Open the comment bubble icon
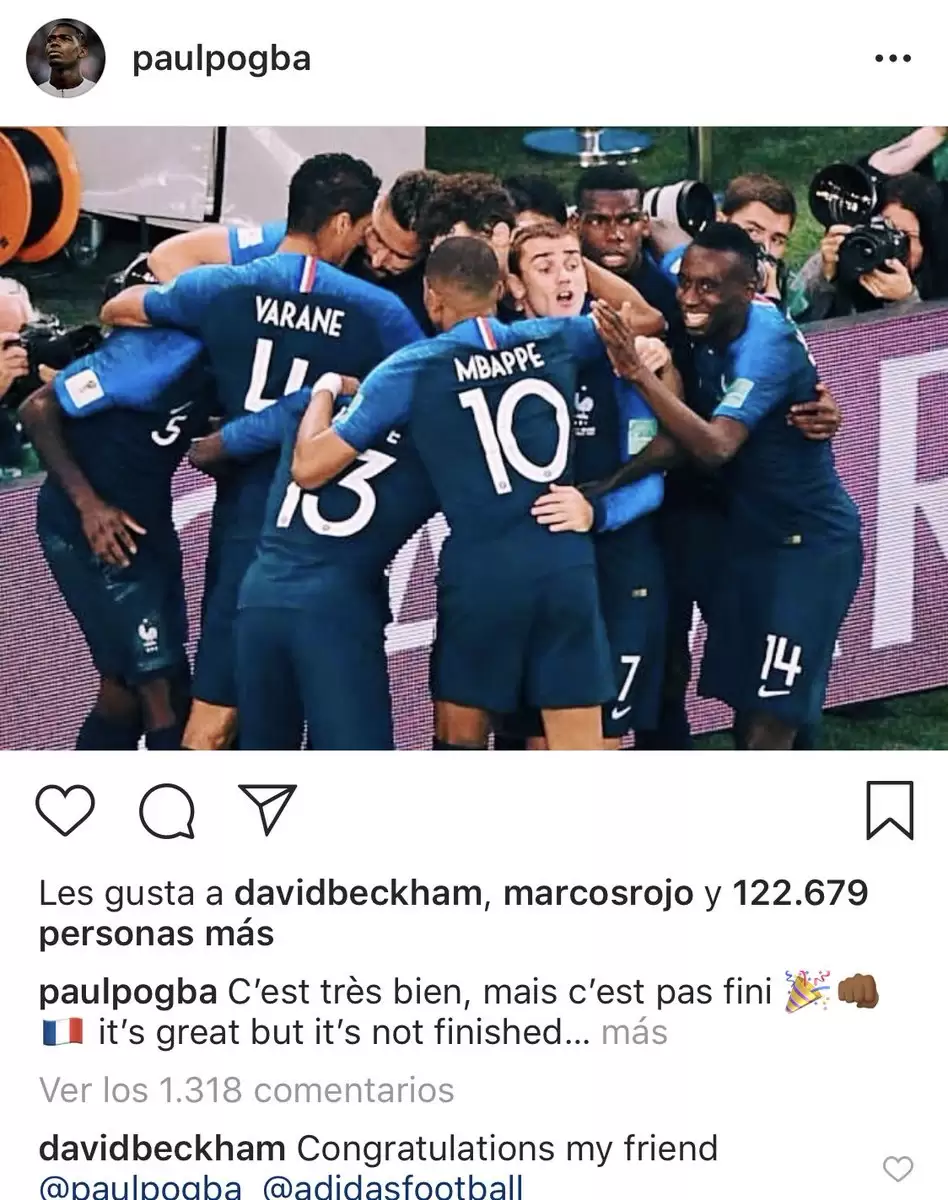The height and width of the screenshot is (1200, 948). (x=167, y=810)
